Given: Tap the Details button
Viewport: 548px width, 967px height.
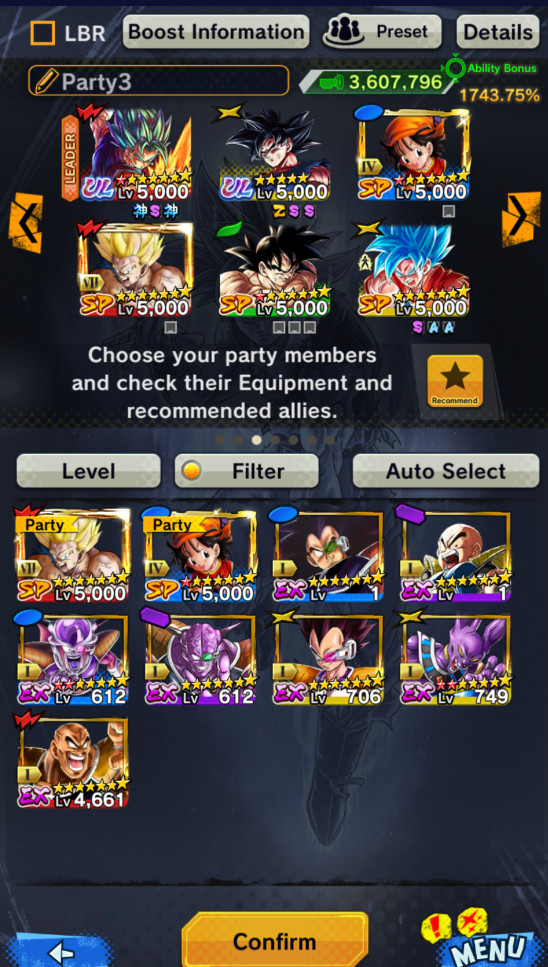Looking at the screenshot, I should pyautogui.click(x=497, y=32).
